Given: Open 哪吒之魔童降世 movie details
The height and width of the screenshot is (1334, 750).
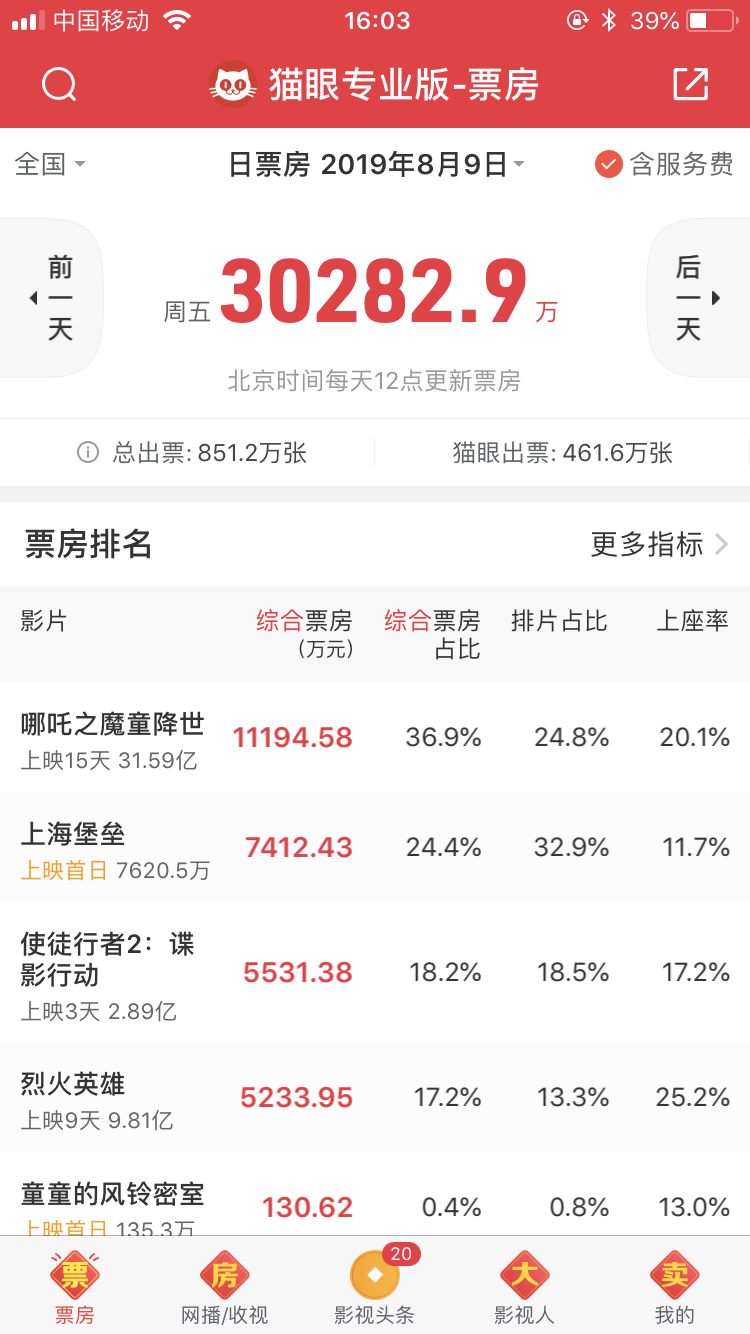Looking at the screenshot, I should click(x=375, y=738).
